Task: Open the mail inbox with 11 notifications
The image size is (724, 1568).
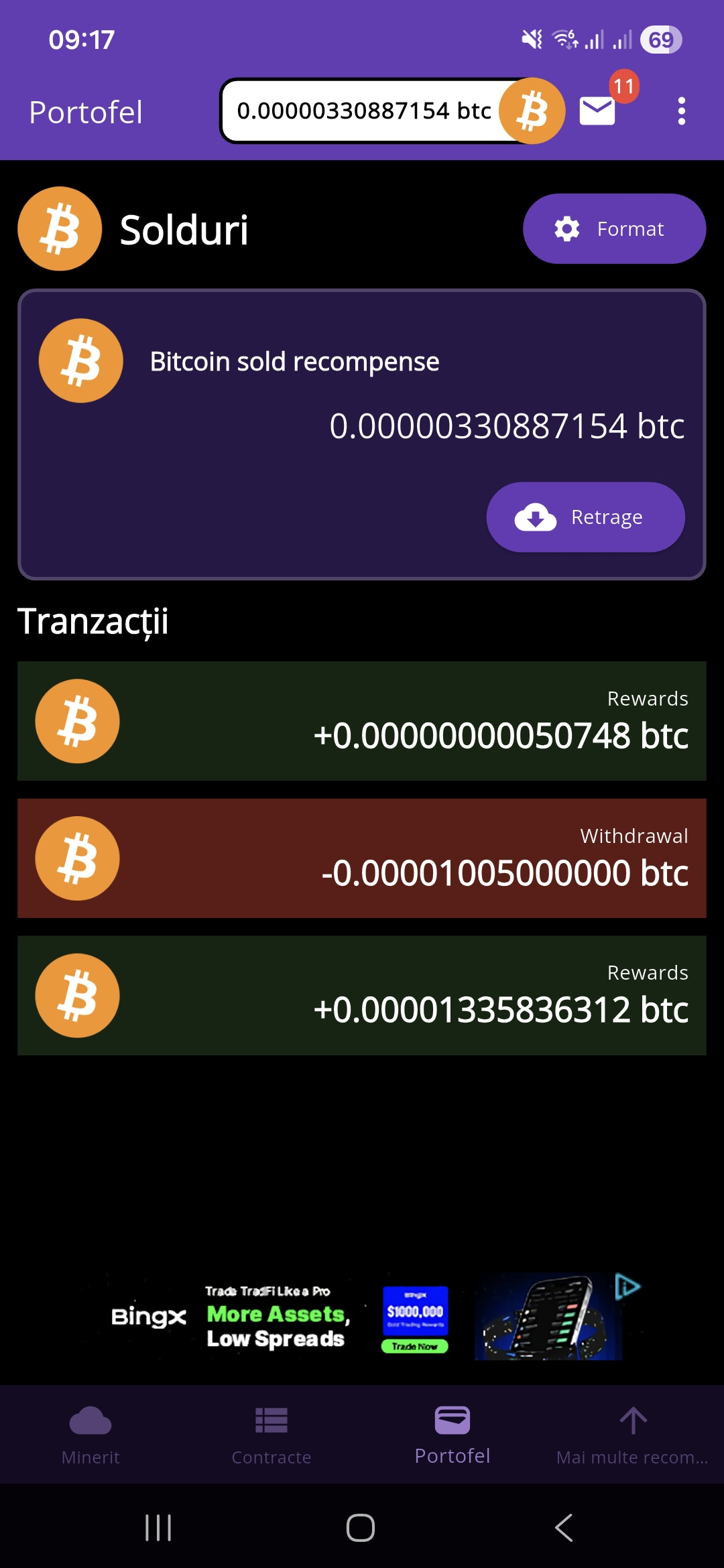Action: 598,110
